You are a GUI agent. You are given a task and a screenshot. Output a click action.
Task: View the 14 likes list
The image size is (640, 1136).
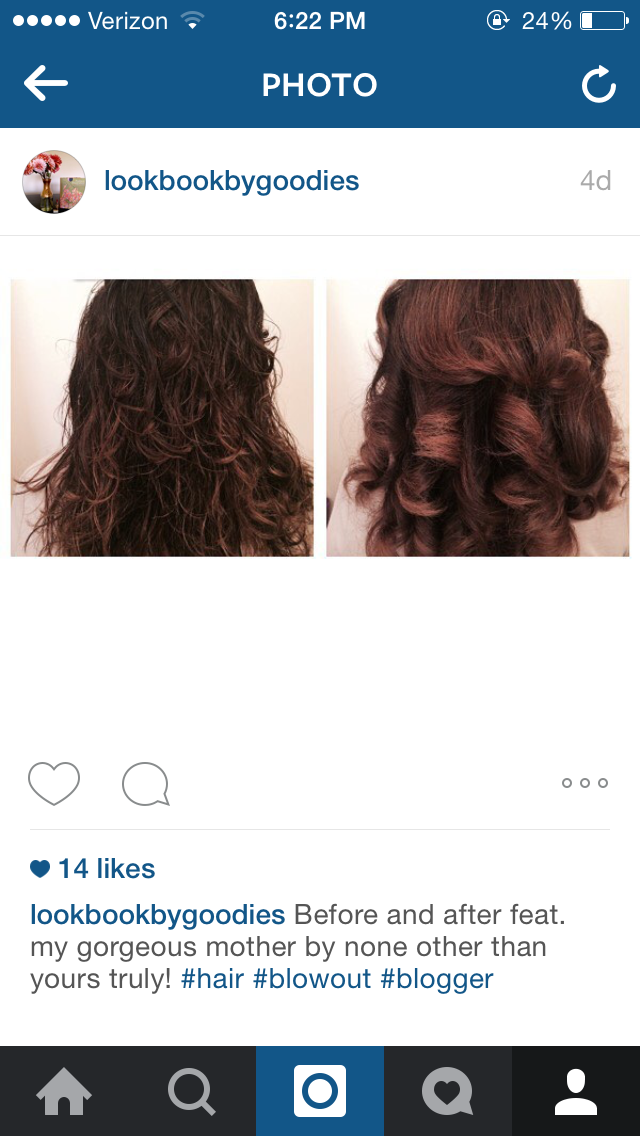pyautogui.click(x=94, y=868)
